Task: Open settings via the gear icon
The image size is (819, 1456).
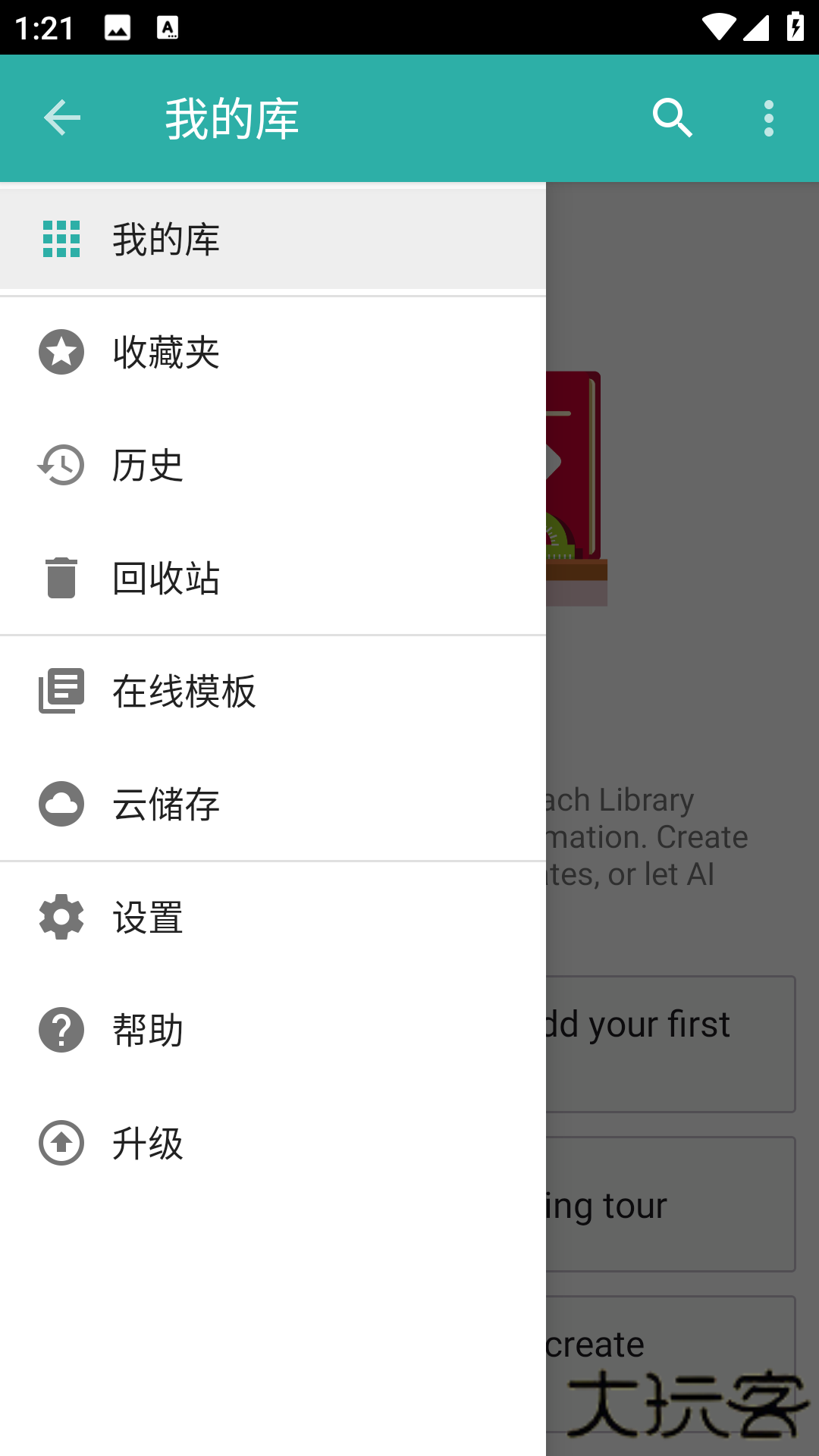Action: [61, 917]
